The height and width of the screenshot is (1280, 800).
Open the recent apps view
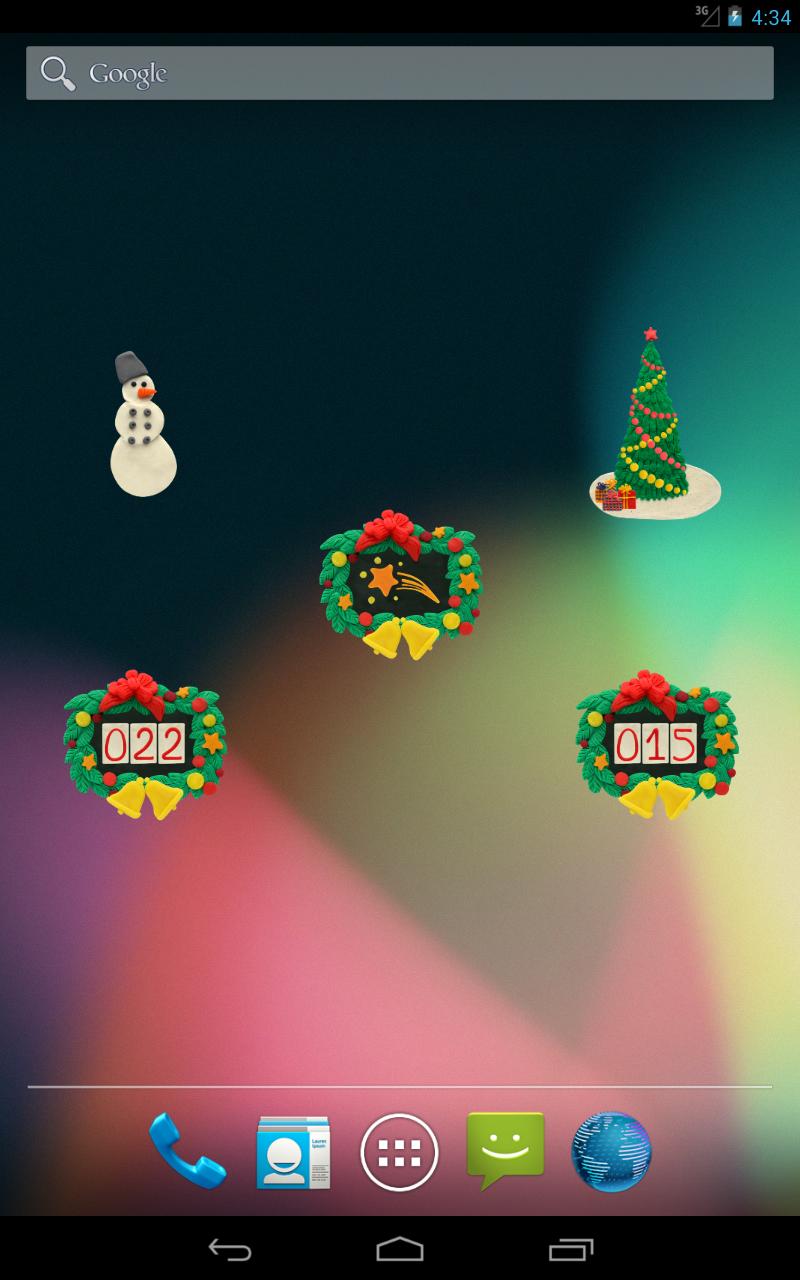click(x=571, y=1249)
